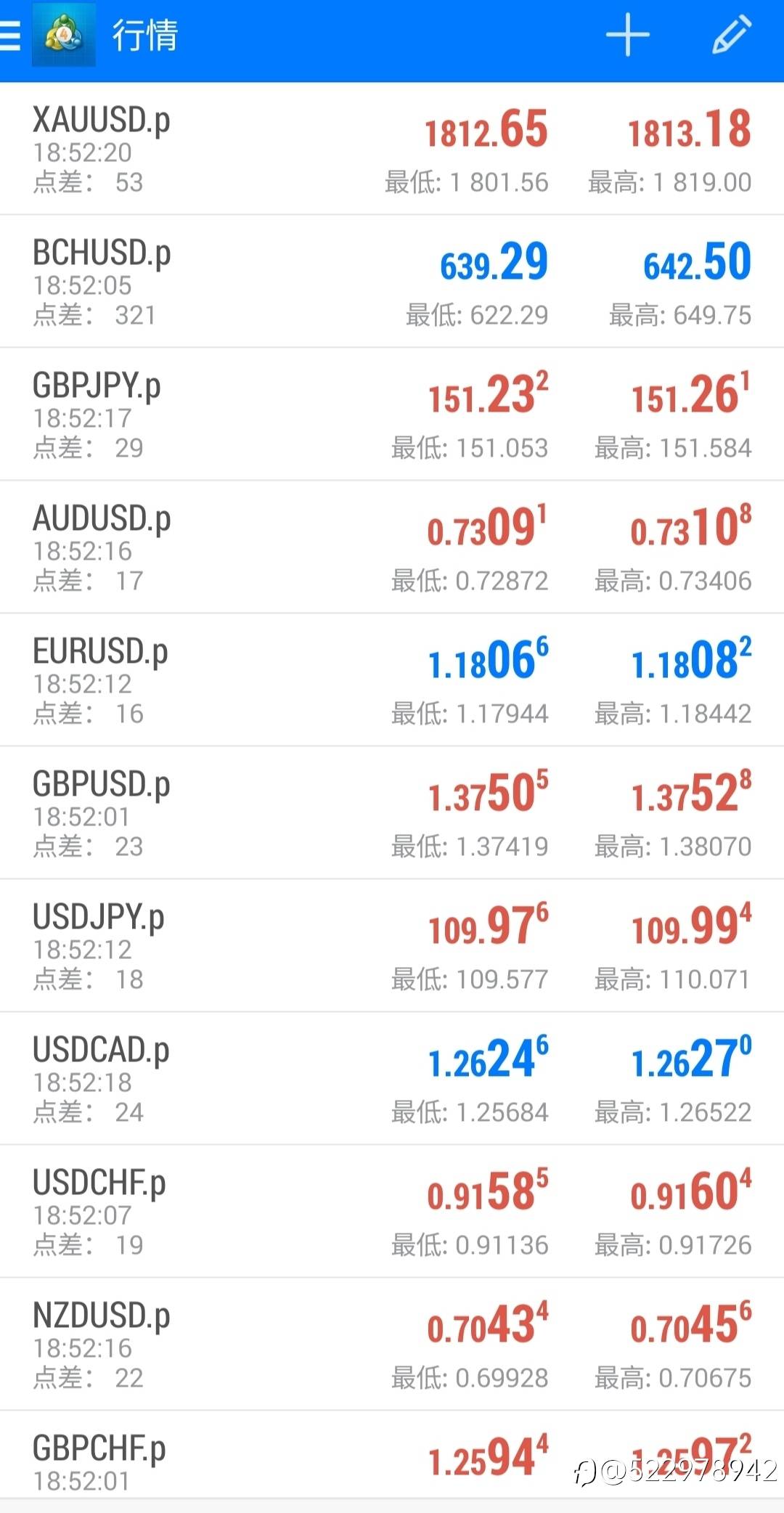Open the GBPJPY.p quote row

coord(392,415)
